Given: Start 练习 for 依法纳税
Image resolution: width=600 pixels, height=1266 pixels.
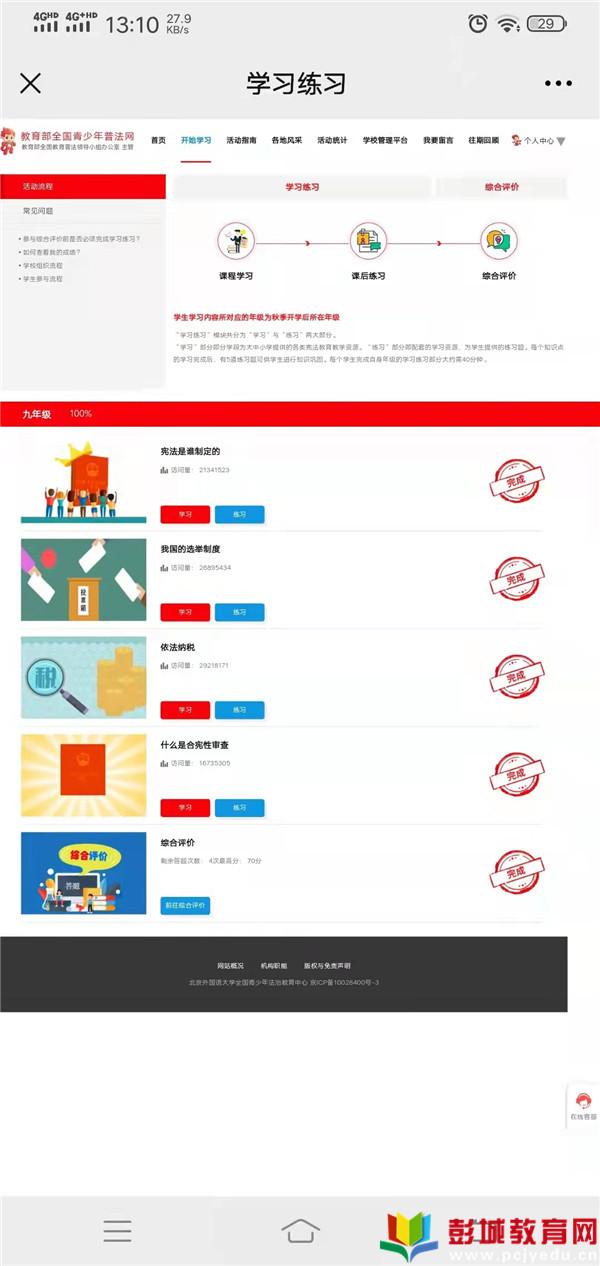Looking at the screenshot, I should click(x=239, y=710).
